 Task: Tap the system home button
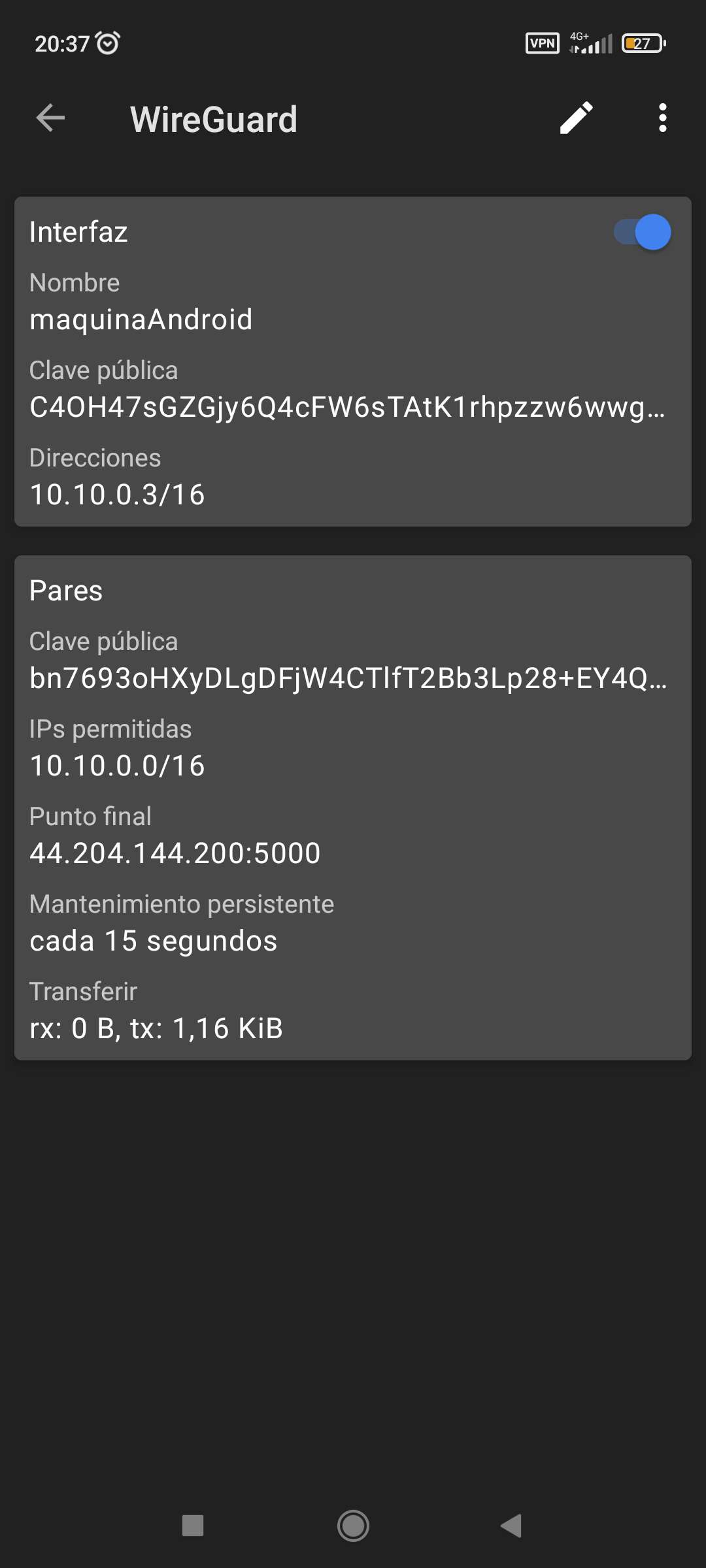353,1526
